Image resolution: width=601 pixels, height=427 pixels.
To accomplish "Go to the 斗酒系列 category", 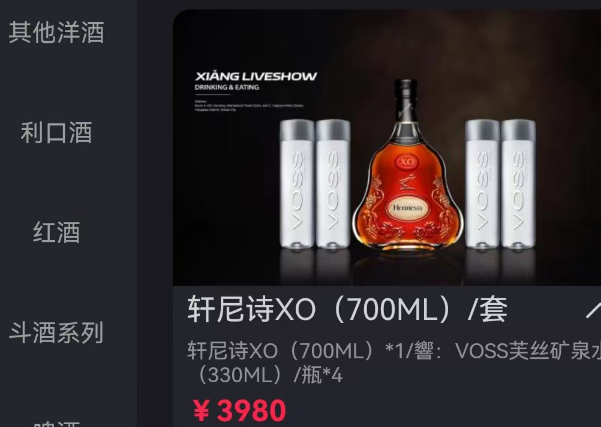I will point(57,332).
